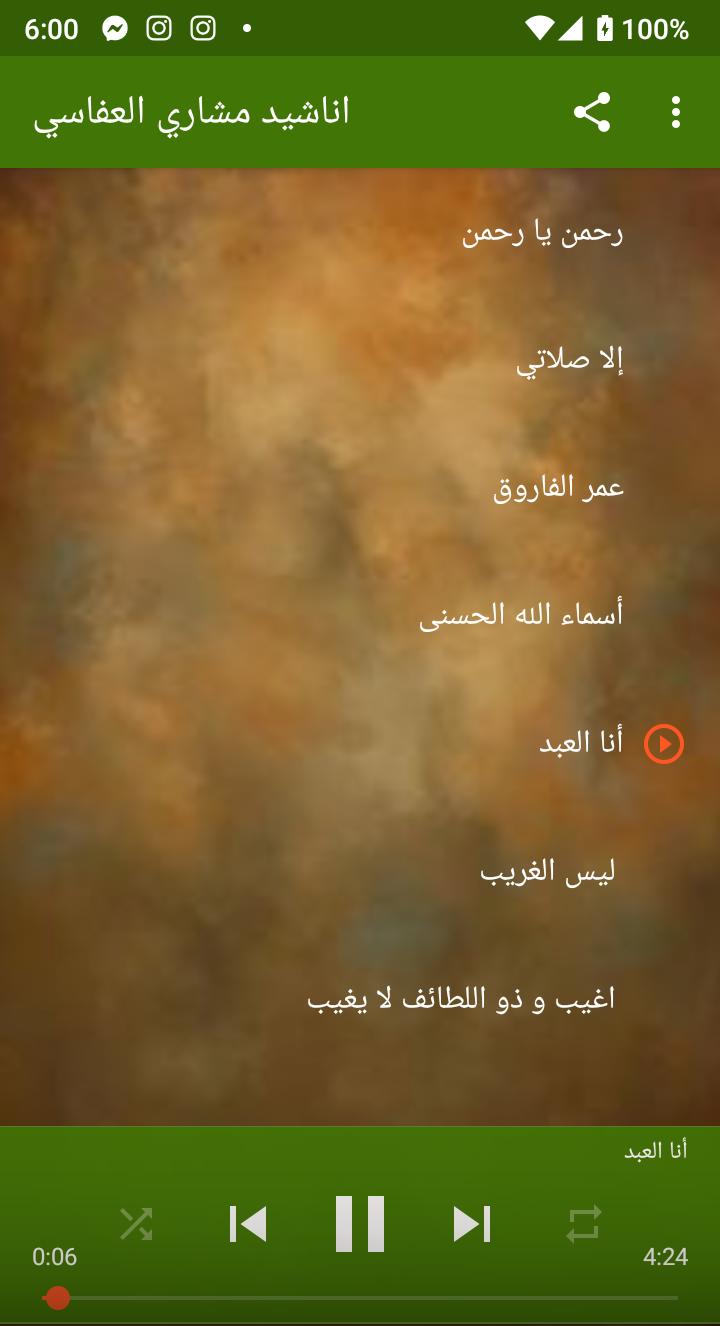Screen dimensions: 720x1326
Task: Tap the now playing track أنا العبد
Action: [x=360, y=743]
